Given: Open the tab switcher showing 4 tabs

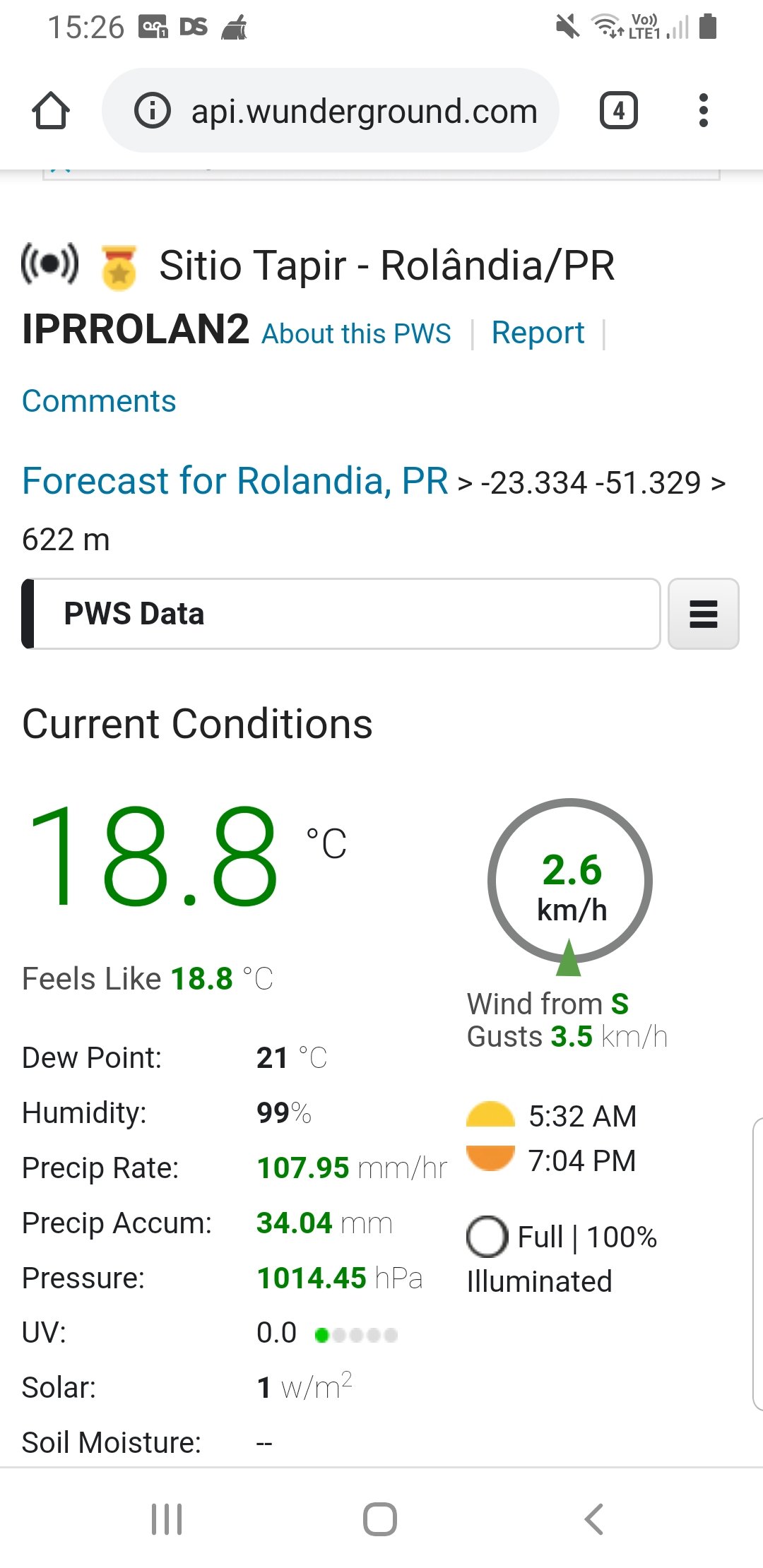Looking at the screenshot, I should (619, 111).
